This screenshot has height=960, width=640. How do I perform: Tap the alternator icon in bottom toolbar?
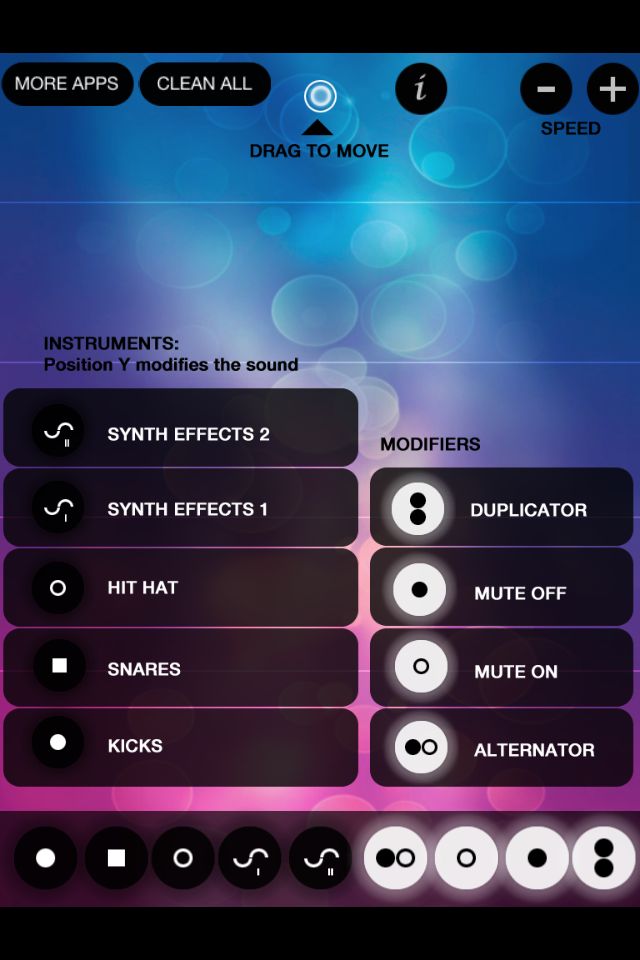395,858
